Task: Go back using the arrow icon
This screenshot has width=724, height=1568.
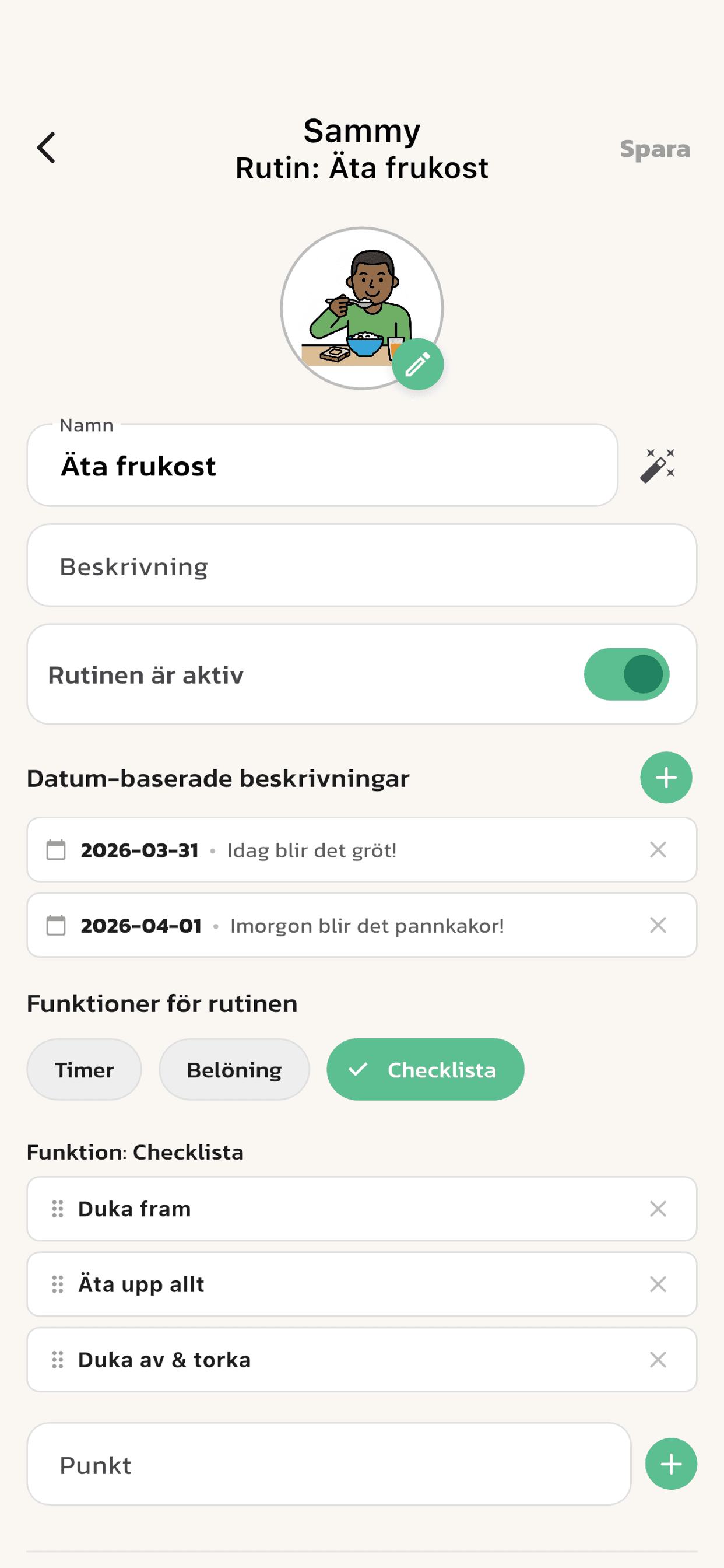Action: click(x=46, y=148)
